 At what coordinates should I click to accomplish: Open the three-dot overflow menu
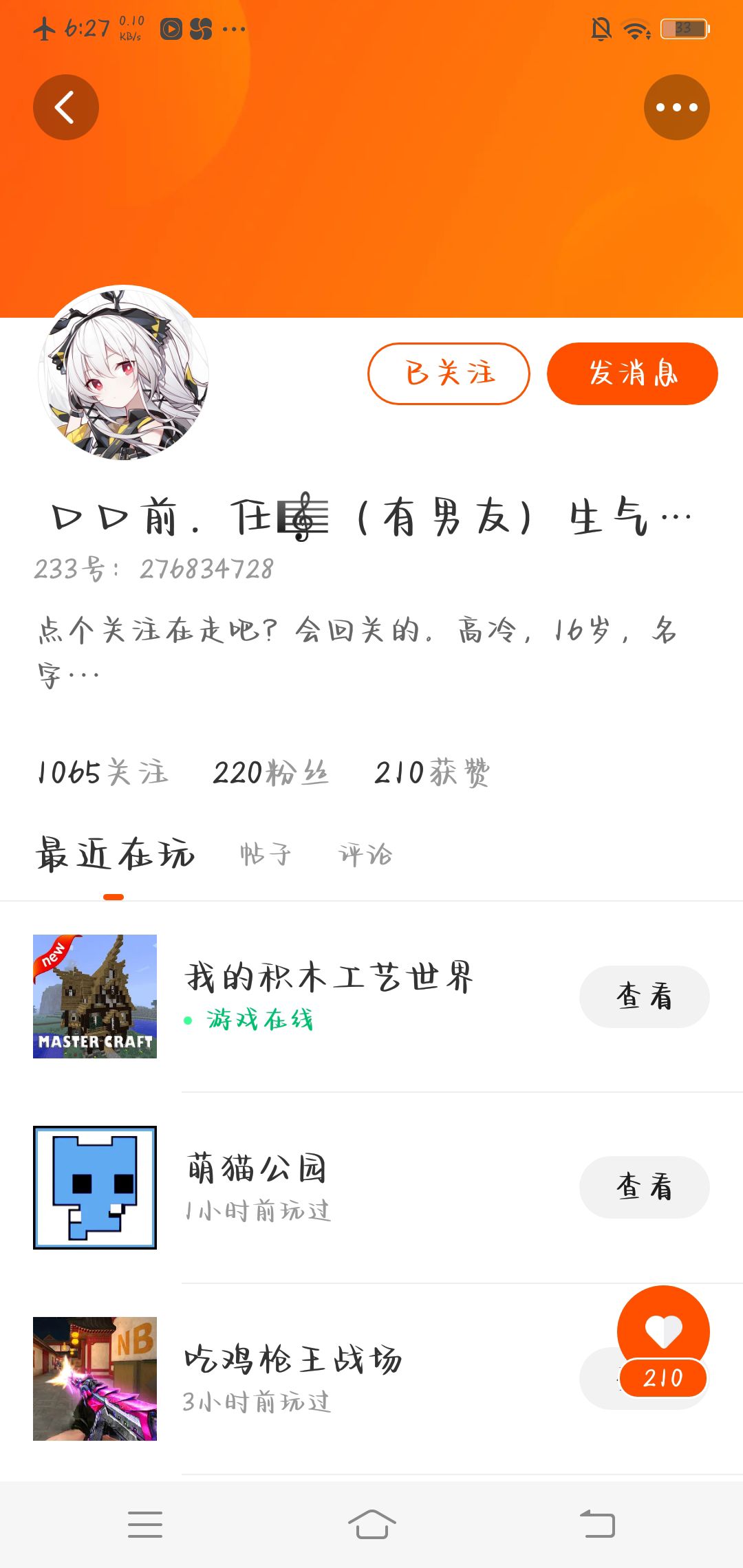click(x=676, y=107)
